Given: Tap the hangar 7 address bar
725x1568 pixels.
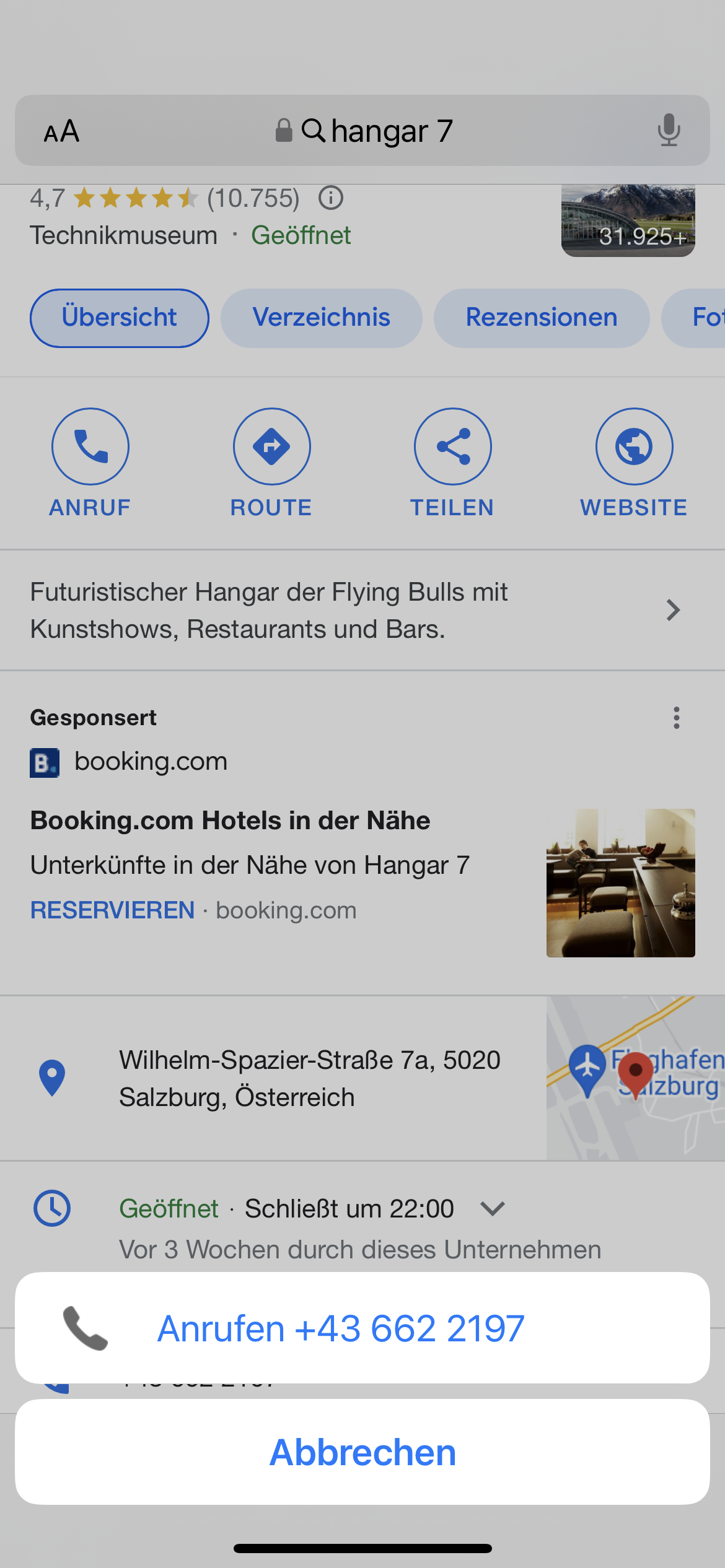Looking at the screenshot, I should 378,131.
